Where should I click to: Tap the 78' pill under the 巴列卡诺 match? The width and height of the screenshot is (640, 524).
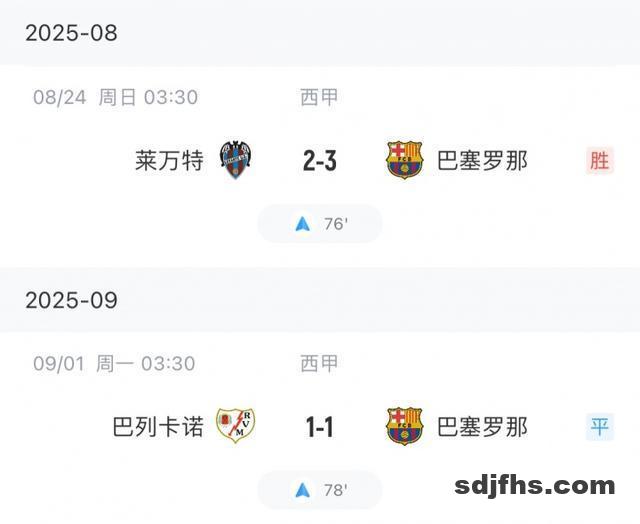[x=320, y=490]
